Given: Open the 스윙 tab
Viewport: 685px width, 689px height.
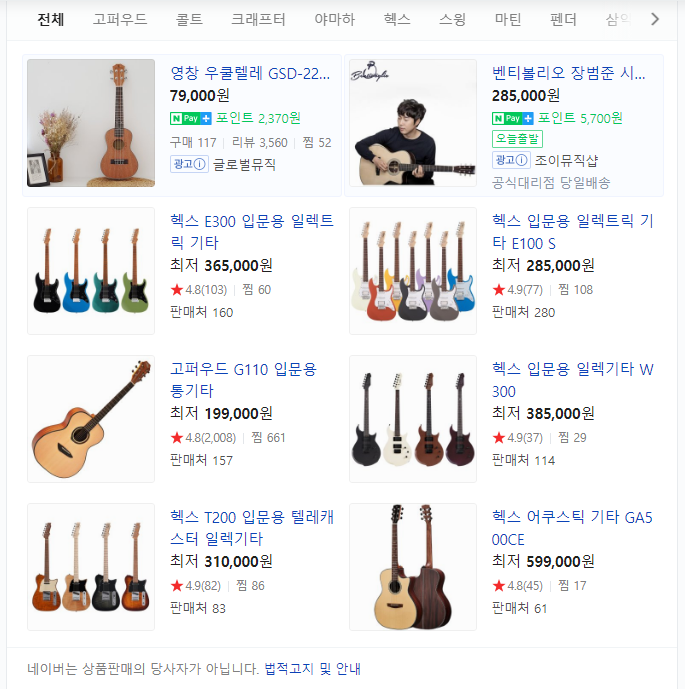Looking at the screenshot, I should click(x=452, y=19).
